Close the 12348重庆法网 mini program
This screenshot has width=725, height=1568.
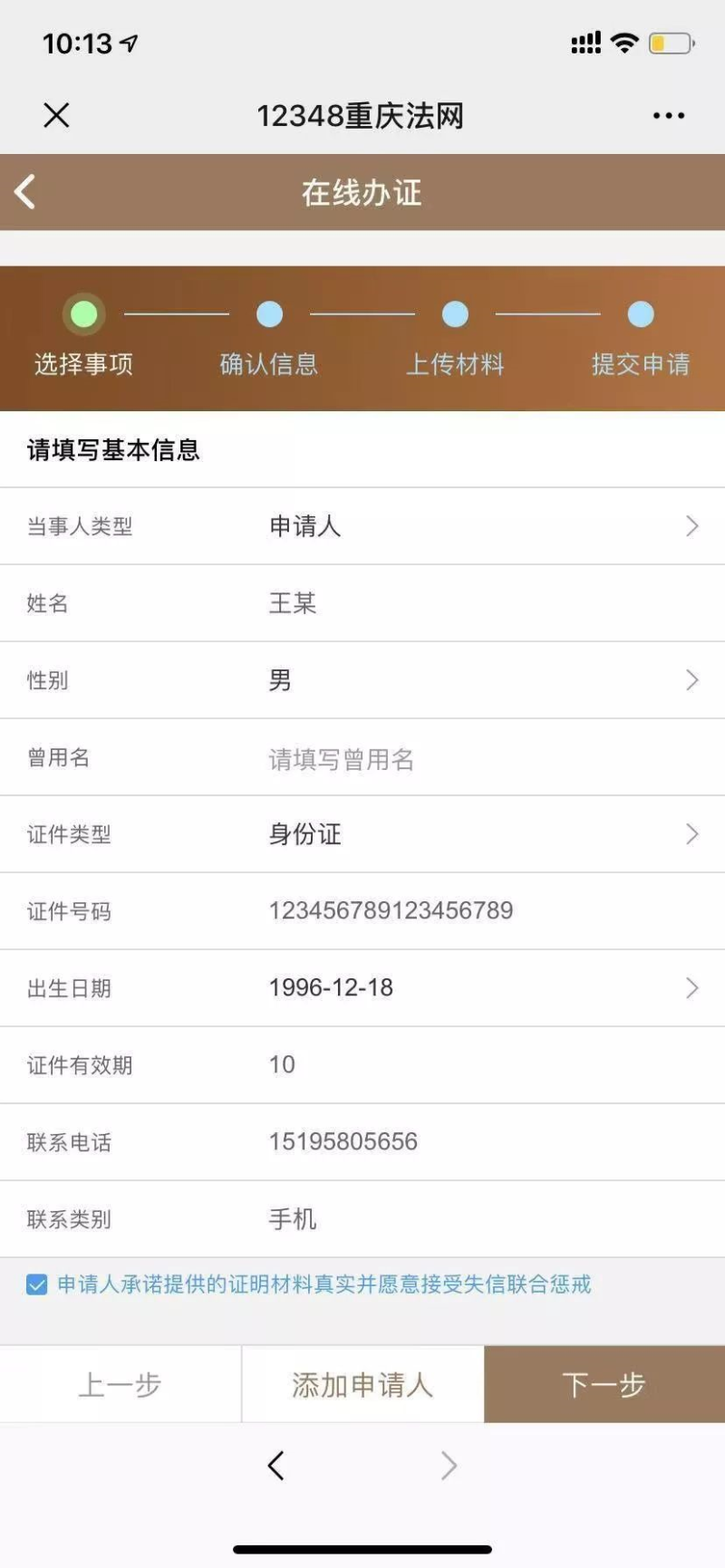coord(56,115)
